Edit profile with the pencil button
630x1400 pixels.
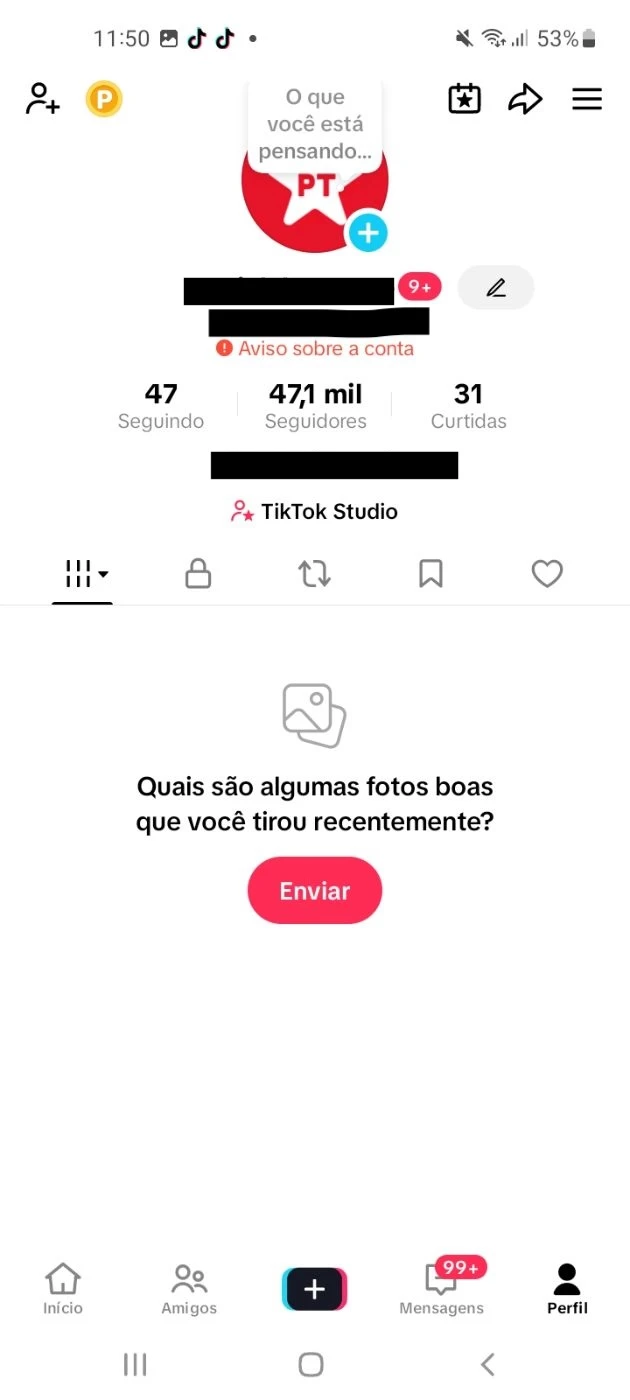[496, 288]
